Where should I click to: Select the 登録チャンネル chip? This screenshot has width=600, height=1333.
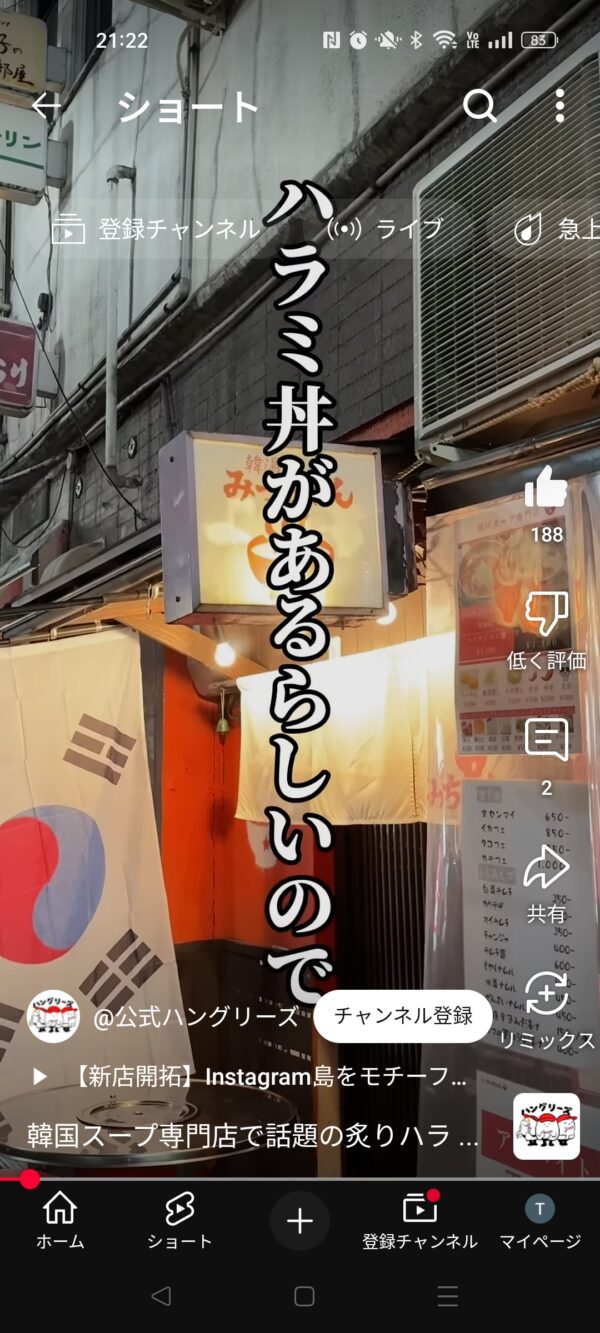click(156, 229)
